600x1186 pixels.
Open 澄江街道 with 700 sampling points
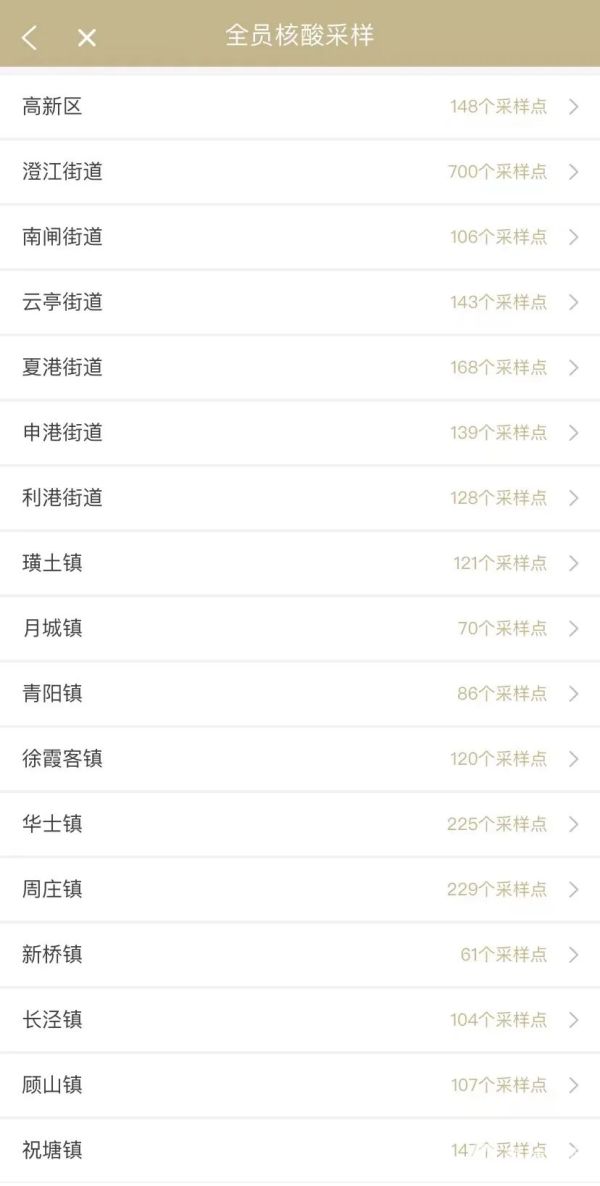(x=300, y=172)
